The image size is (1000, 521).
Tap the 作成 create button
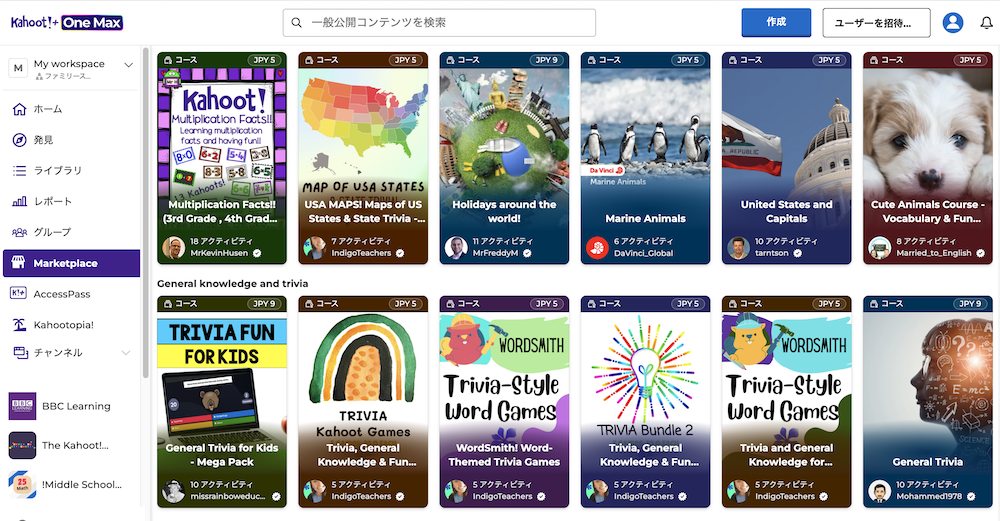click(x=775, y=22)
